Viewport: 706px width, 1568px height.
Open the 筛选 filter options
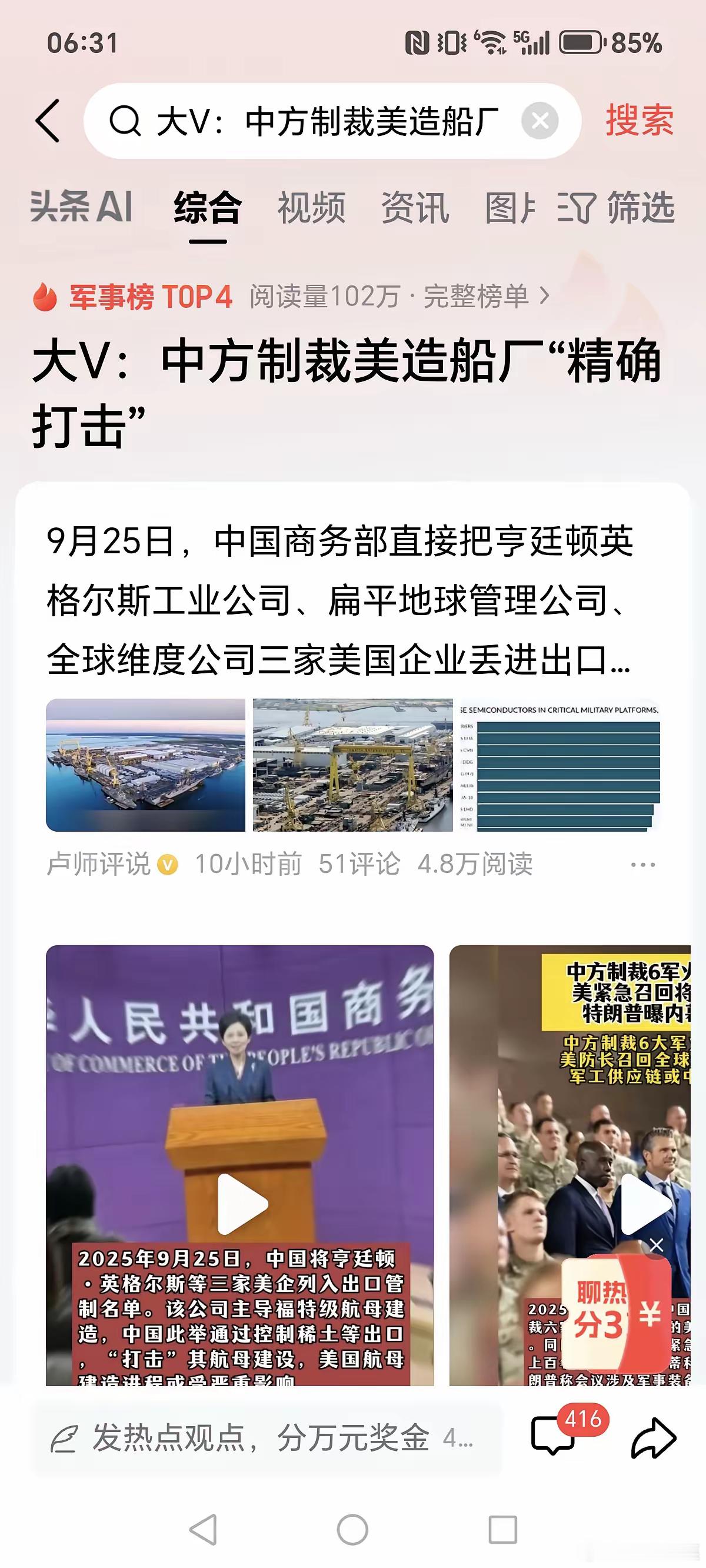(x=616, y=207)
